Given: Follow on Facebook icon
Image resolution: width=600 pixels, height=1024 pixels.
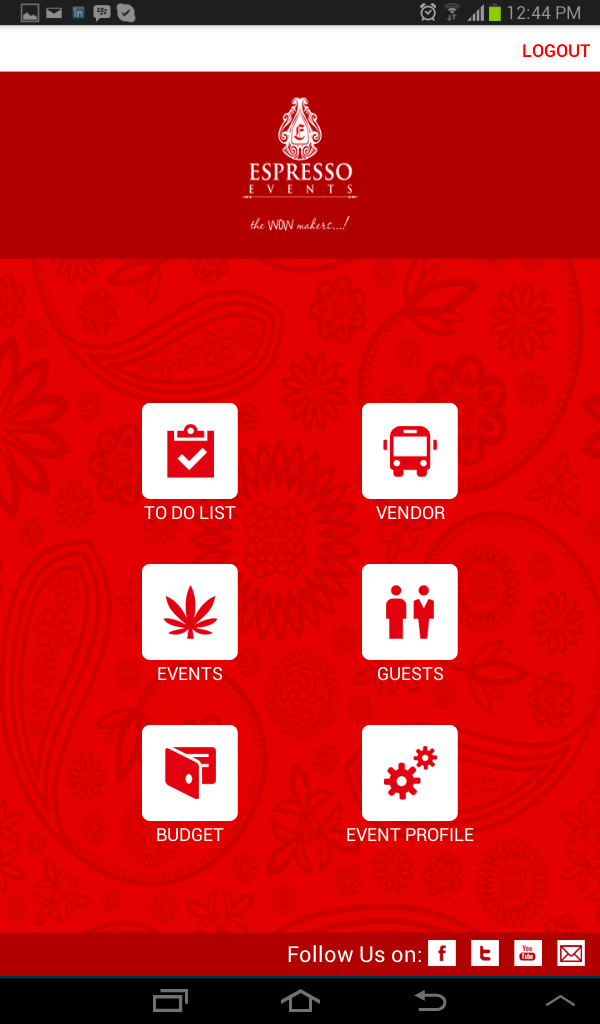Looking at the screenshot, I should tap(442, 953).
